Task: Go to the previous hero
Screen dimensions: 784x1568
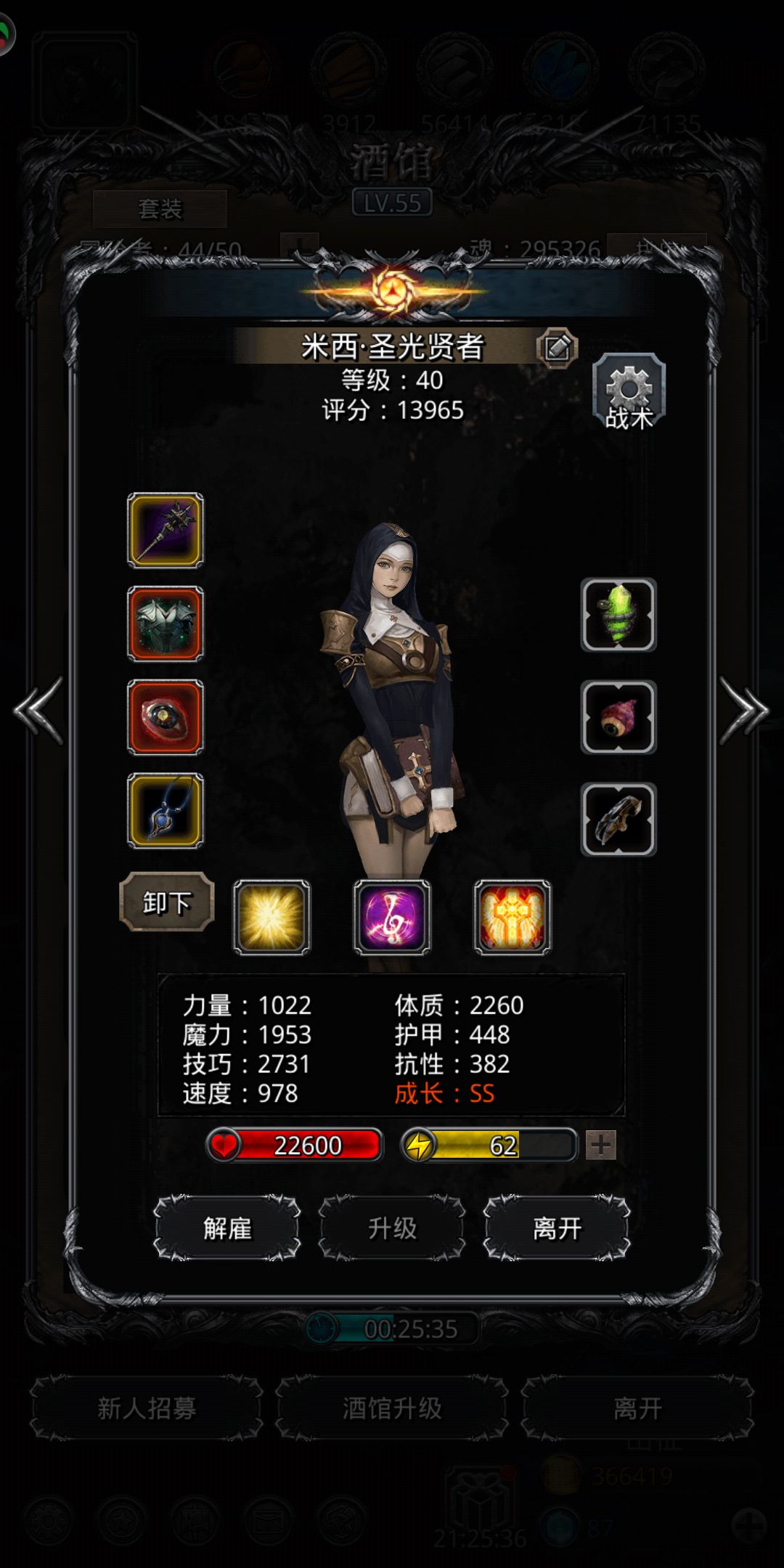Action: pos(38,710)
